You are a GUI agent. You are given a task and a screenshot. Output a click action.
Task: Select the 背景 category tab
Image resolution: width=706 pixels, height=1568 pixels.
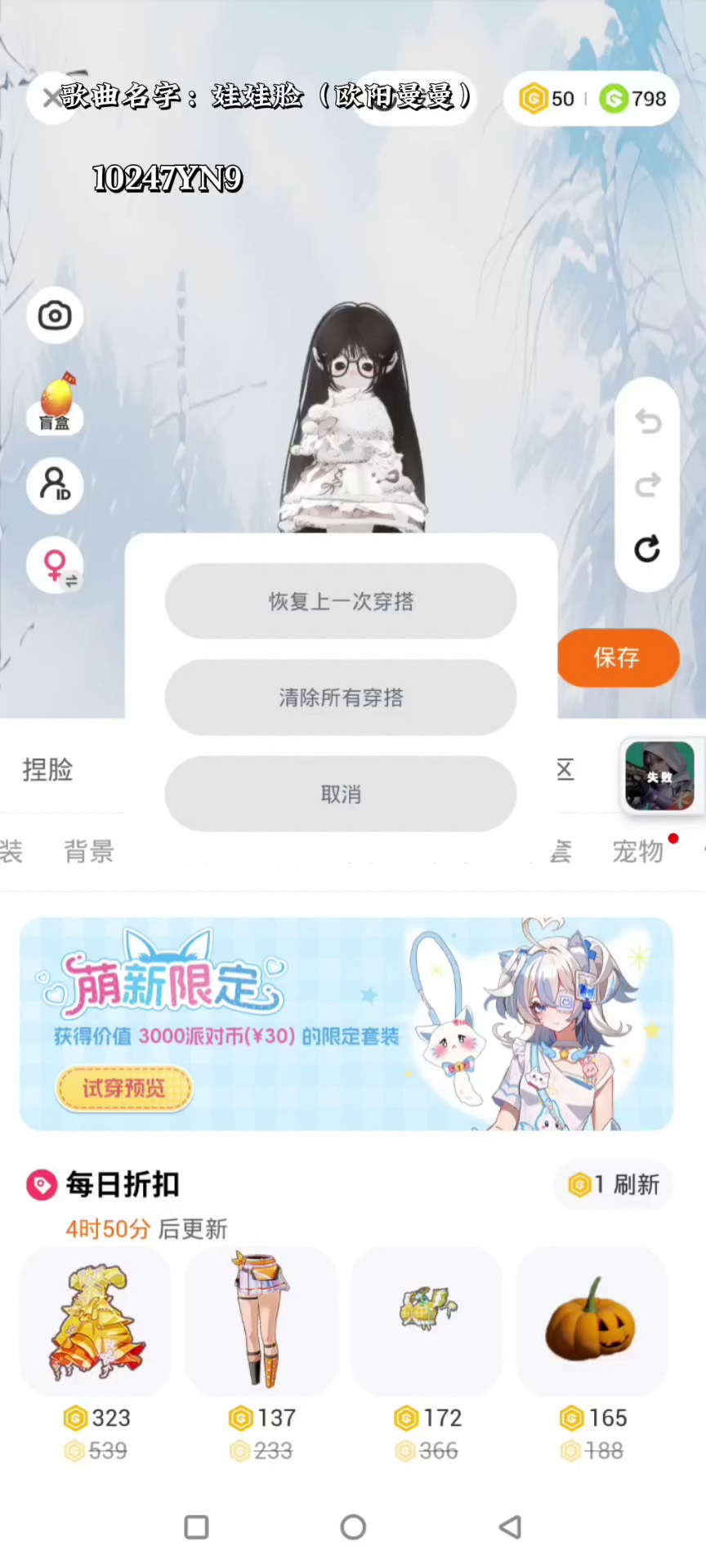[89, 852]
